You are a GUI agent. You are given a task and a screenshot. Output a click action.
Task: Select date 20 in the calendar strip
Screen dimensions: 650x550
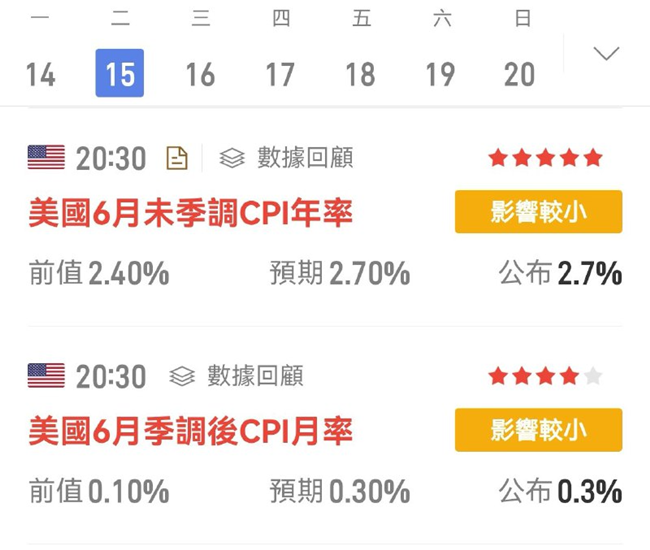520,74
